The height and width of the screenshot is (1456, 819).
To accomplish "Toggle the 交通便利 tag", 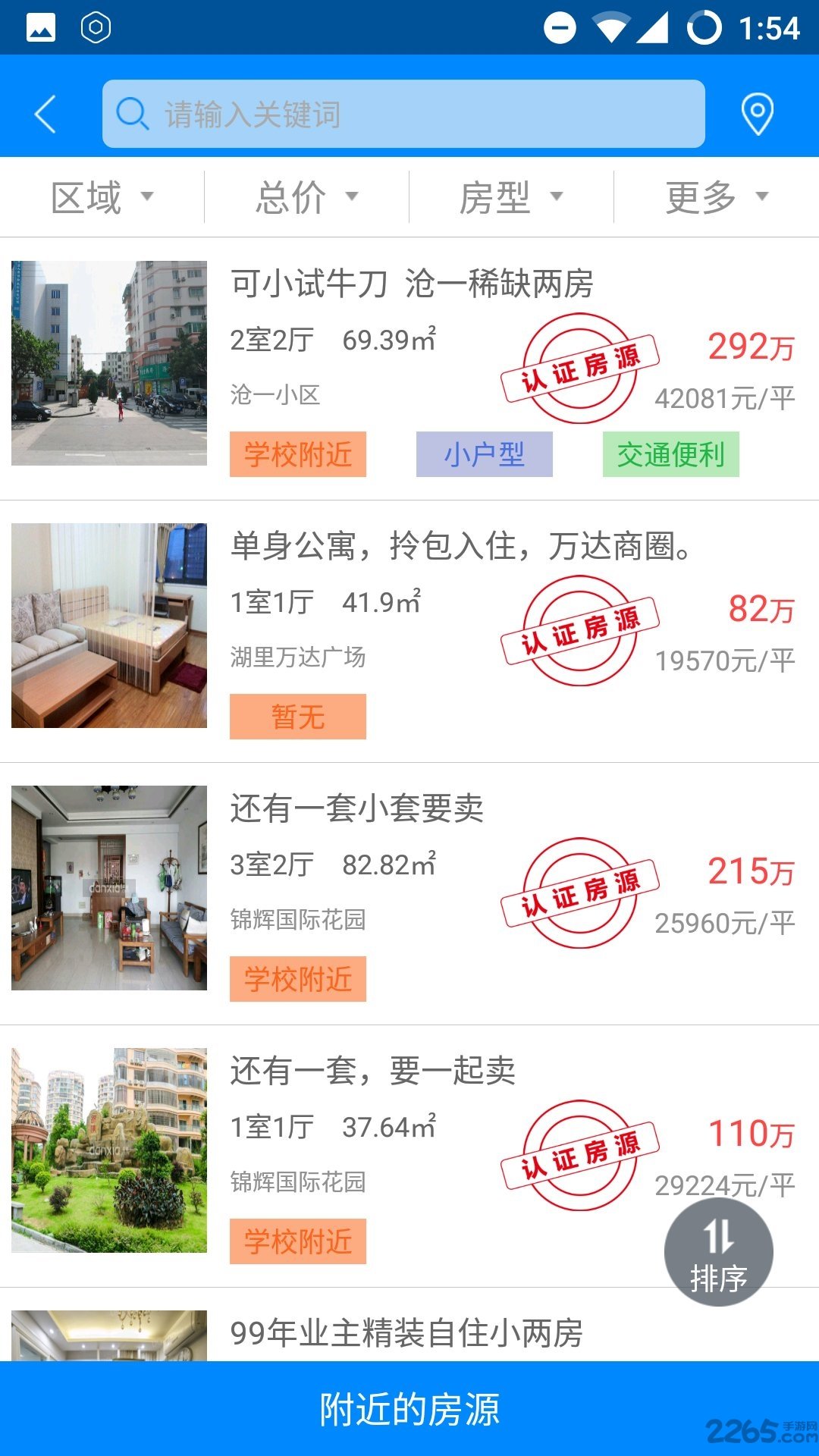I will pos(671,454).
